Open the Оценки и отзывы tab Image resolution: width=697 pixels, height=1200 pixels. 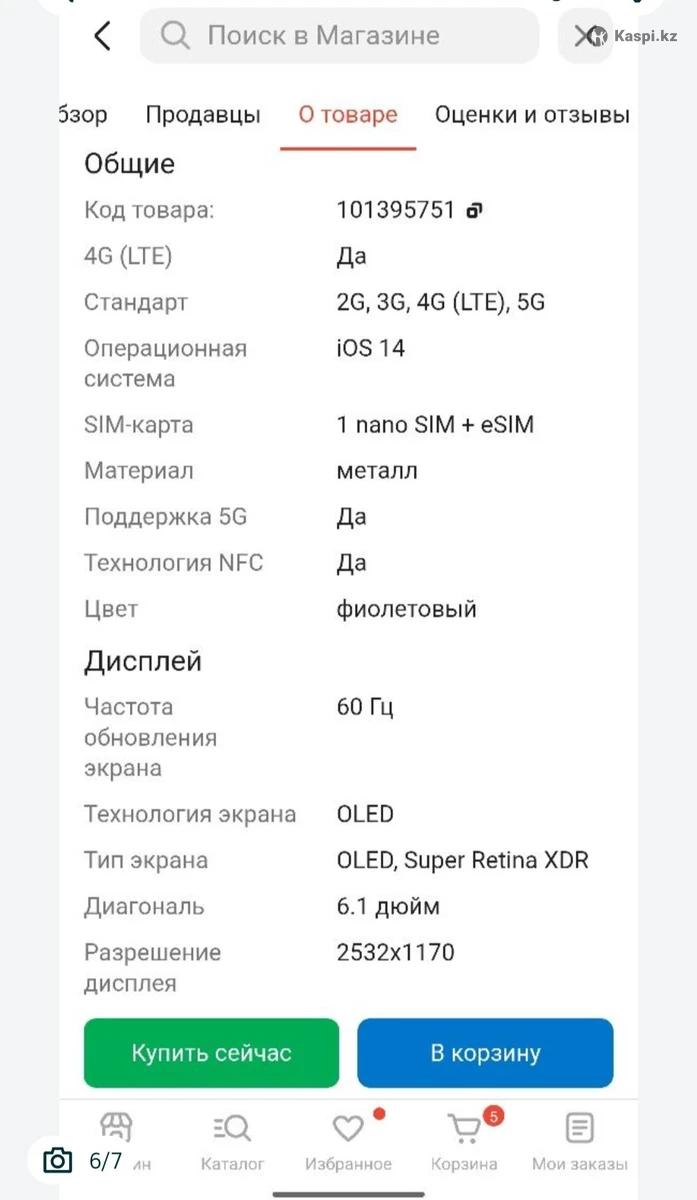click(x=532, y=115)
